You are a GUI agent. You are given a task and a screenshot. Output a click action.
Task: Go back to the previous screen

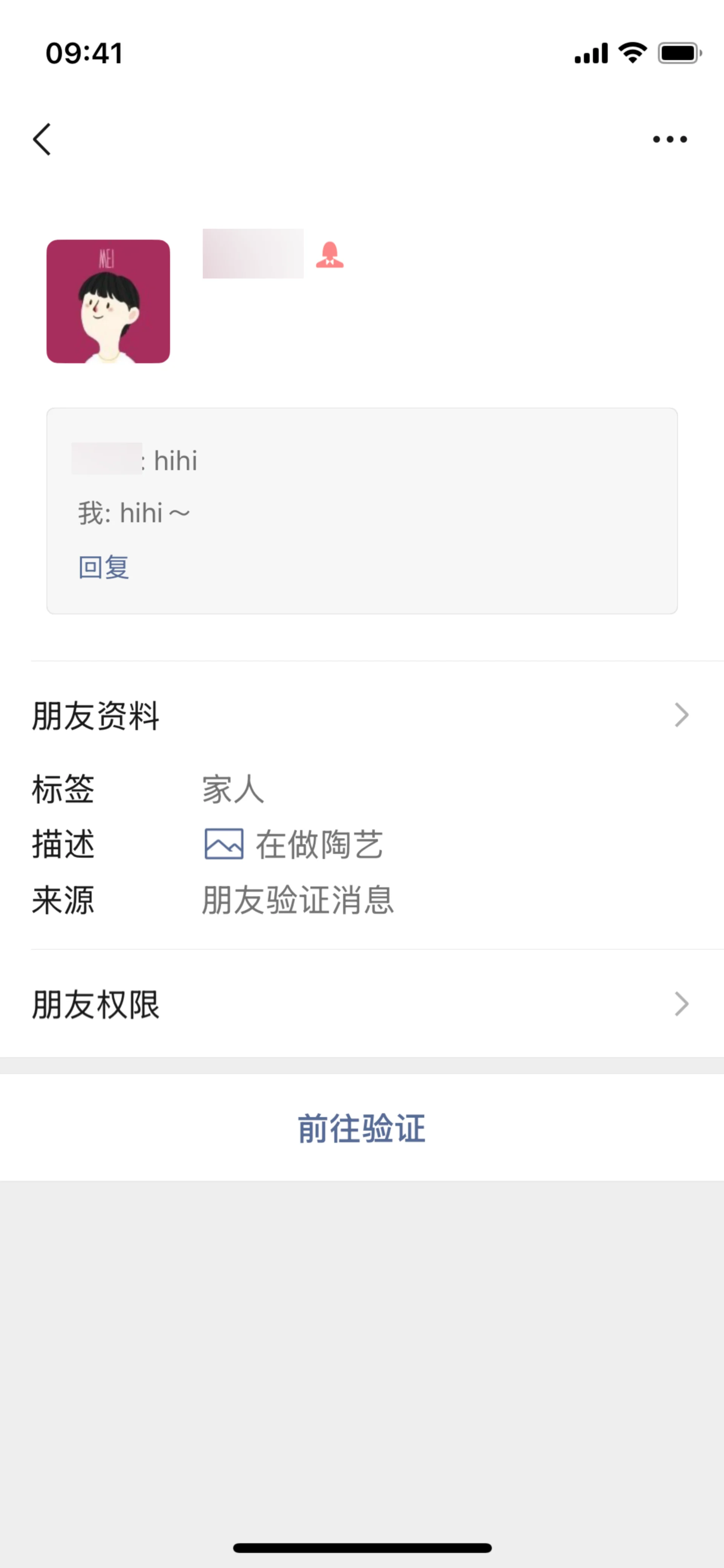click(42, 140)
